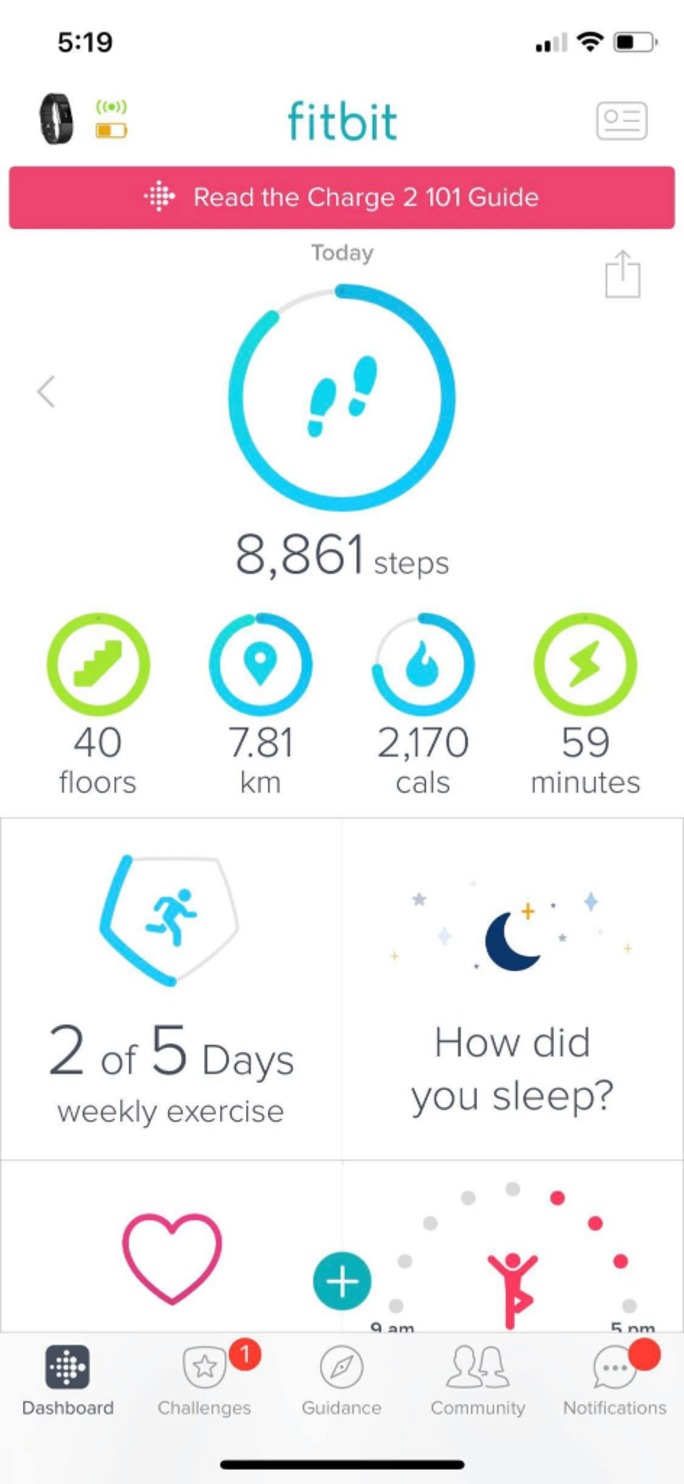Go to the previous day arrow
The image size is (684, 1484).
[45, 391]
